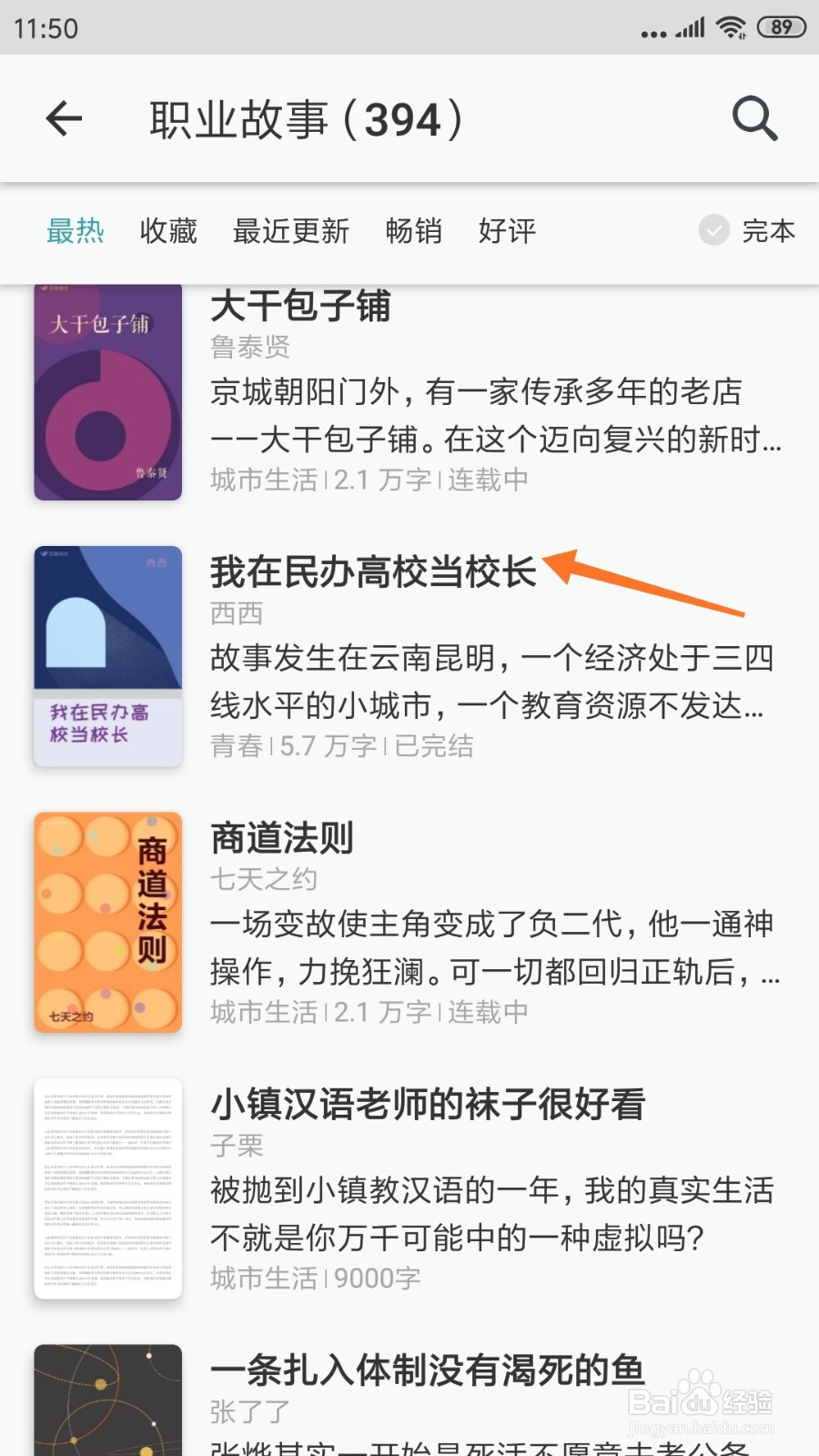Select the 最热 sorting tab
Viewport: 819px width, 1456px height.
click(76, 231)
